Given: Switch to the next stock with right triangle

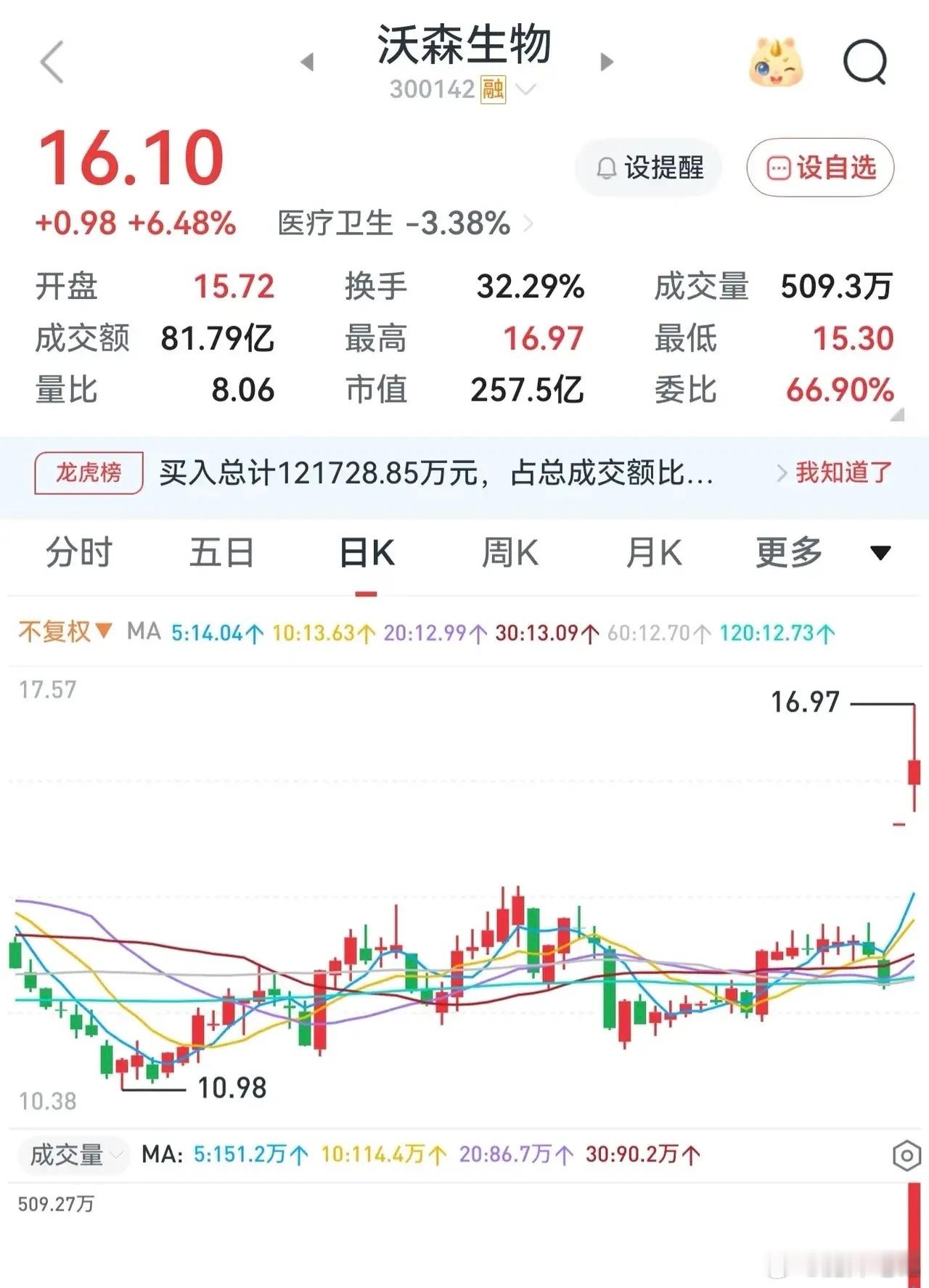Looking at the screenshot, I should [x=607, y=62].
